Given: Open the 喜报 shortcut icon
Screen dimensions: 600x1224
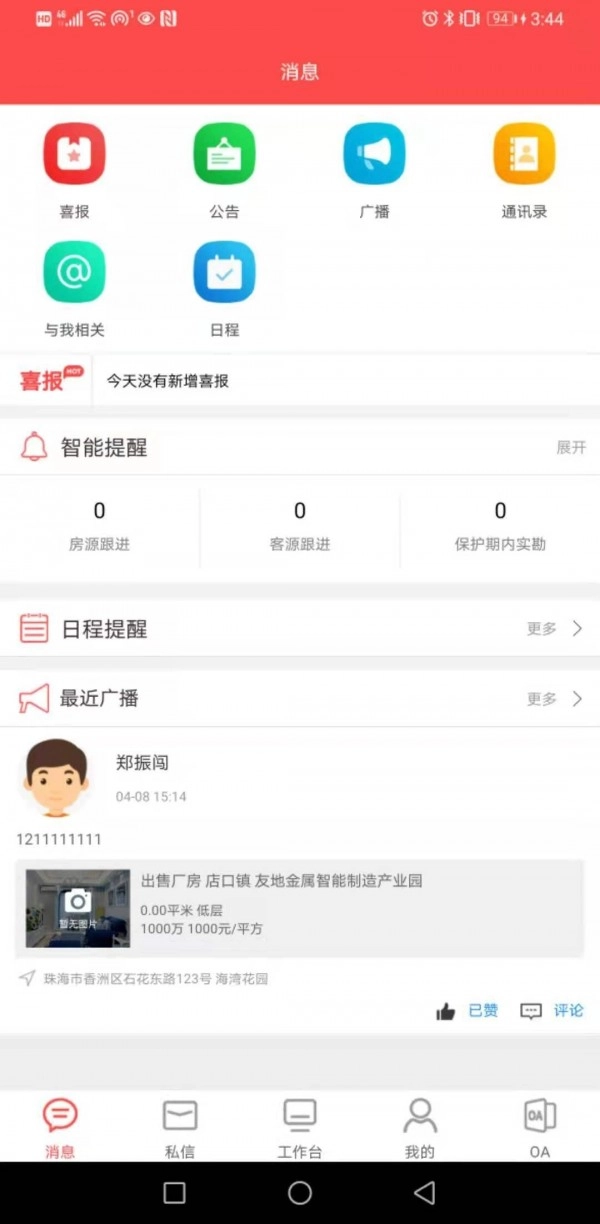Looking at the screenshot, I should point(74,155).
